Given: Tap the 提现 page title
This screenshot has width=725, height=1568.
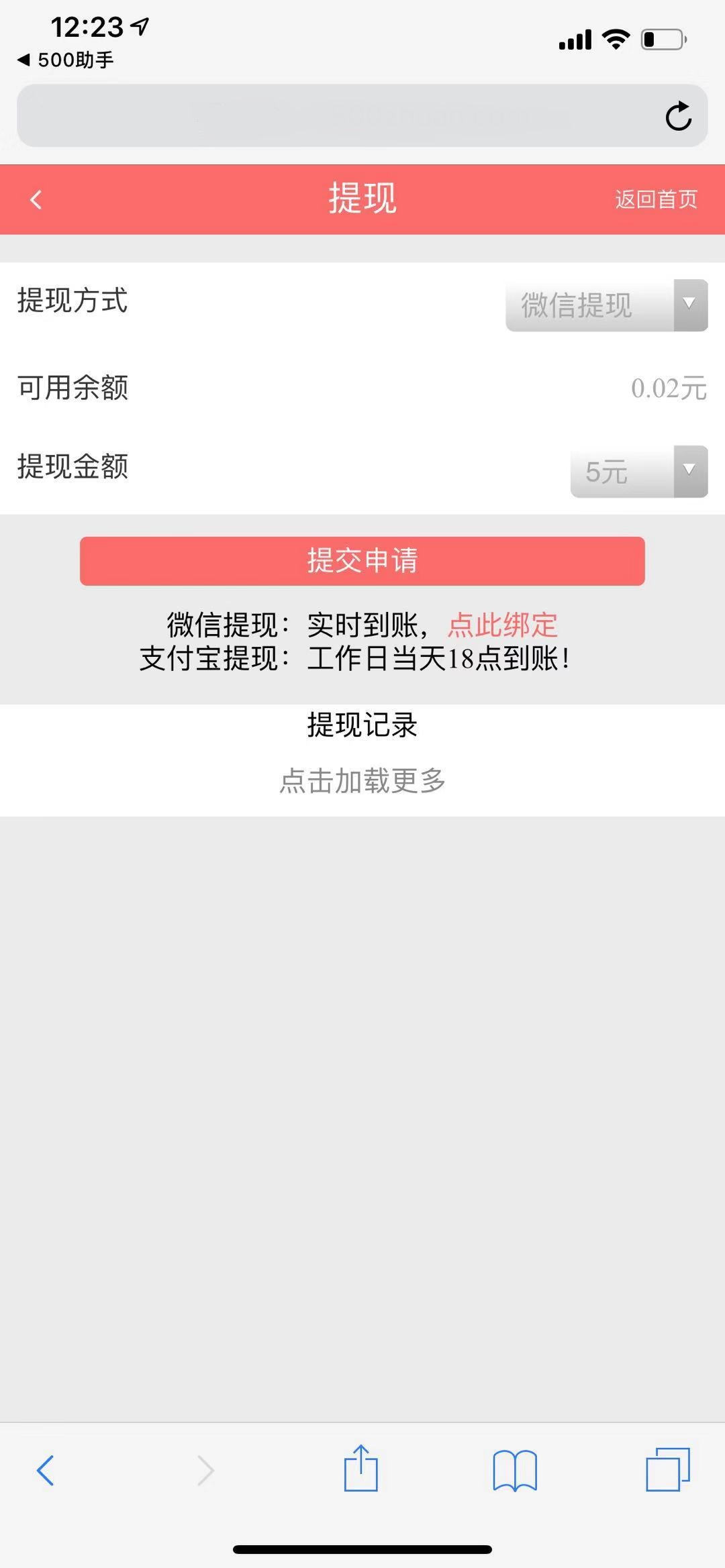Looking at the screenshot, I should pos(362,199).
